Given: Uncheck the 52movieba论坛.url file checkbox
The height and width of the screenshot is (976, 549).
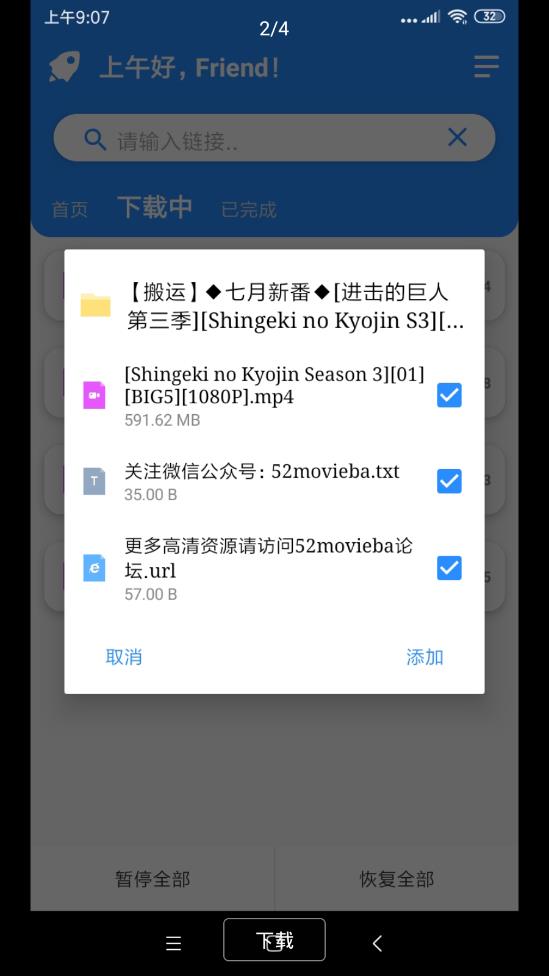Looking at the screenshot, I should click(x=449, y=568).
